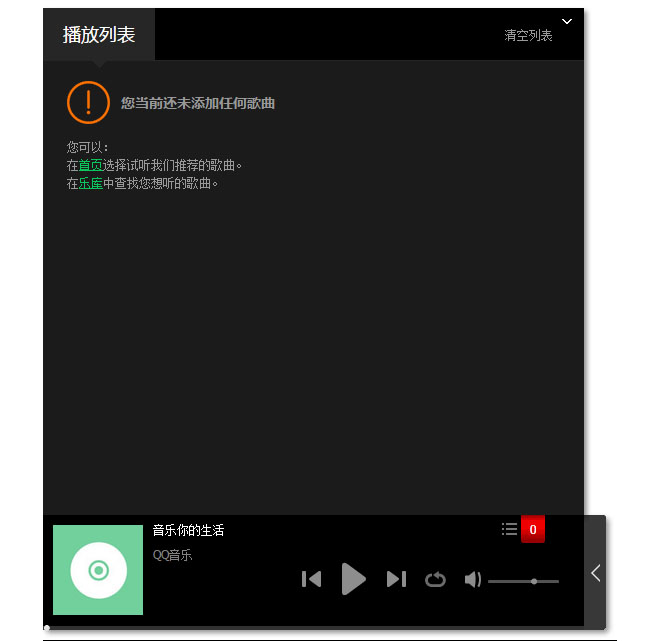This screenshot has width=650, height=641.
Task: Skip to the previous song
Action: (x=312, y=579)
